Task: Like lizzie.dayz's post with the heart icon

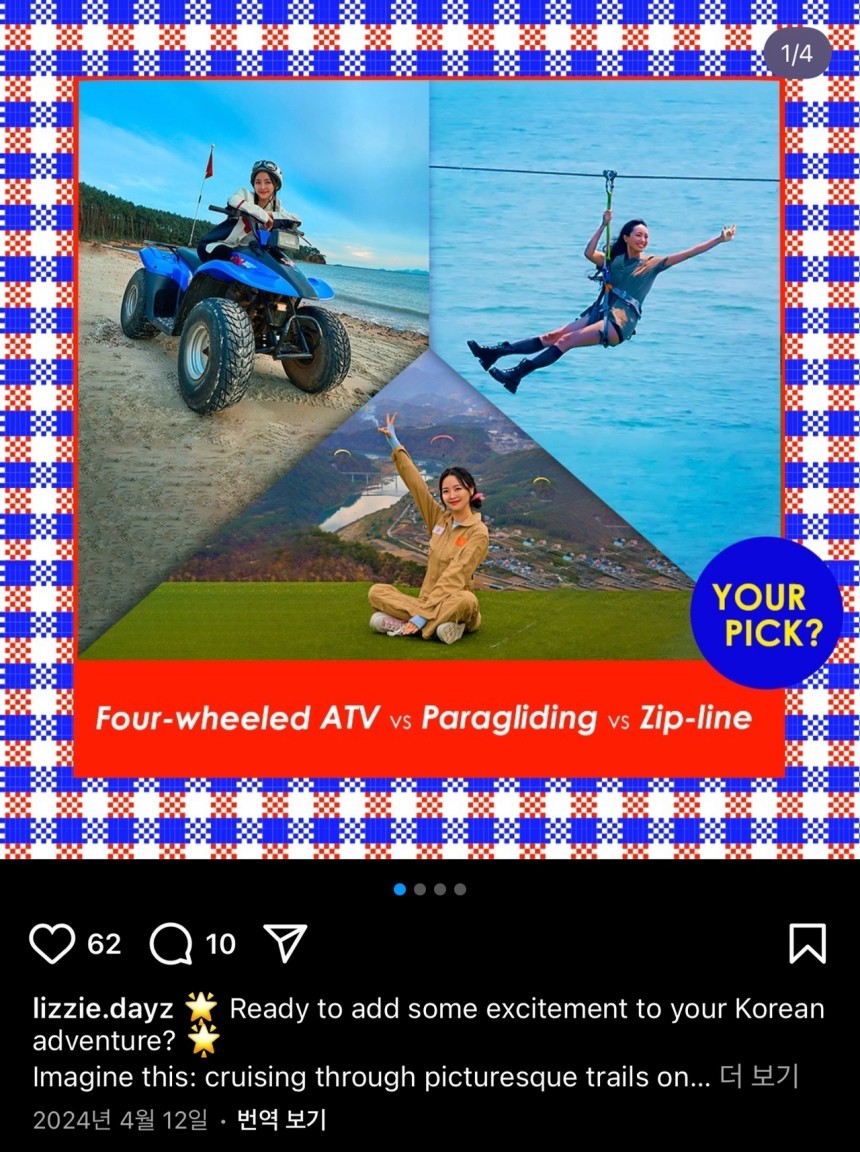Action: tap(52, 943)
